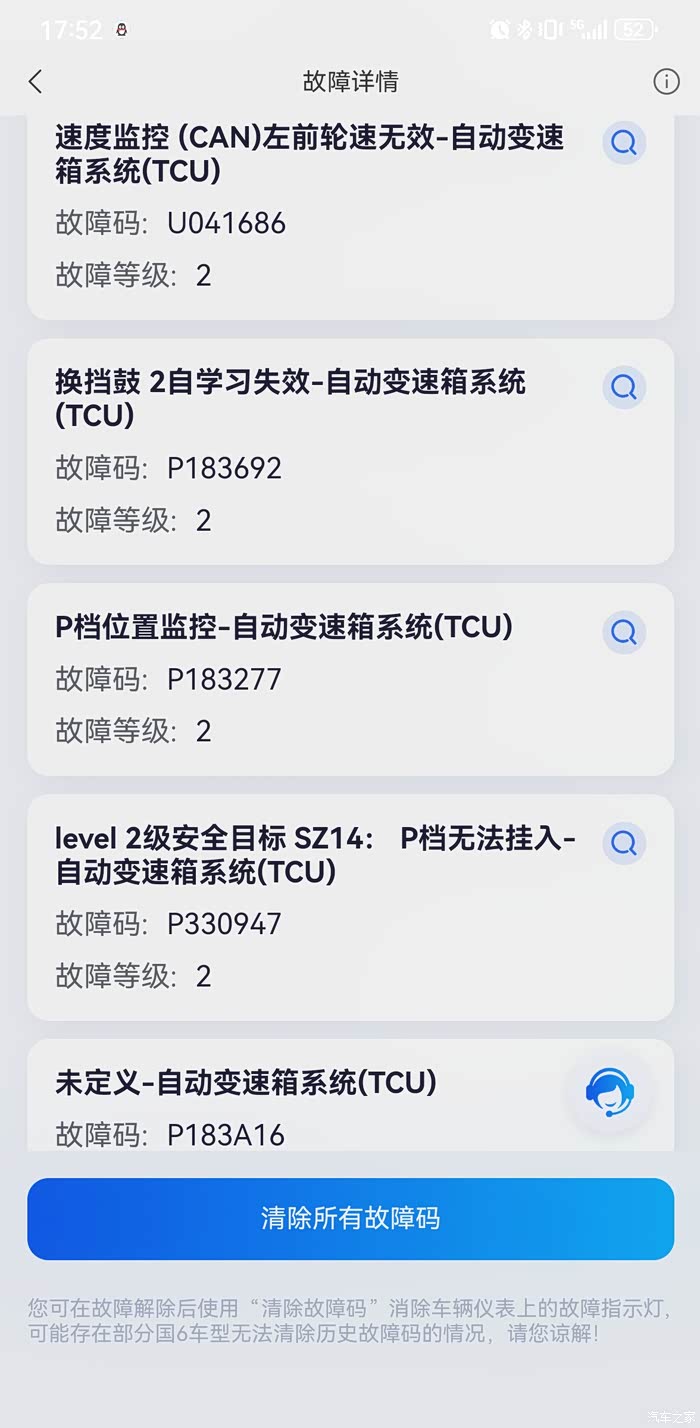The height and width of the screenshot is (1428, 700).
Task: Go back from fault details page
Action: (x=36, y=82)
